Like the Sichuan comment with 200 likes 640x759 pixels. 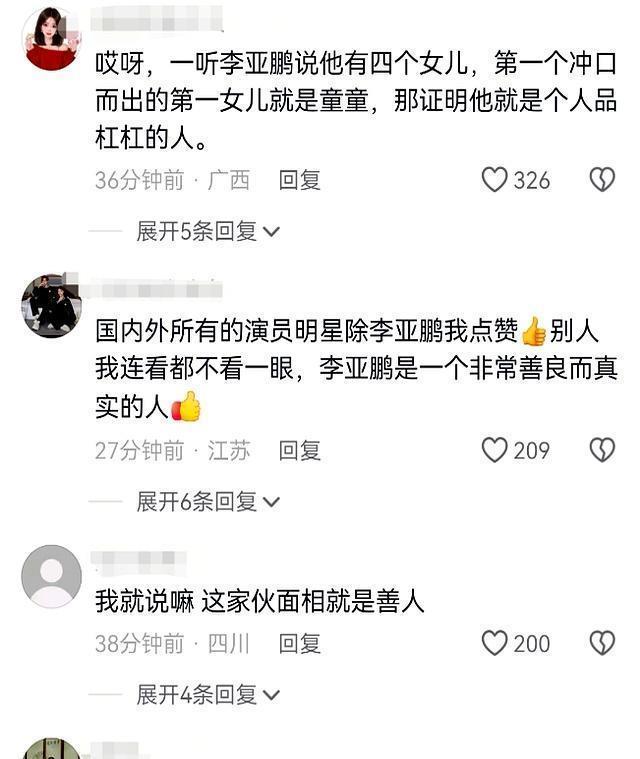tap(496, 643)
